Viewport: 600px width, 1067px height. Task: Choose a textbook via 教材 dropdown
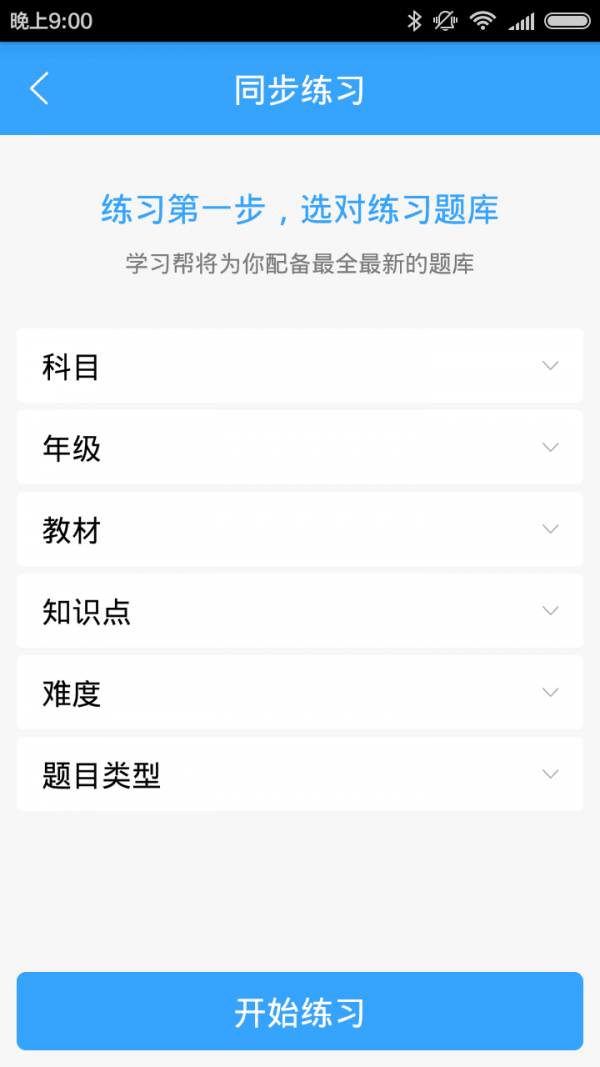tap(300, 530)
